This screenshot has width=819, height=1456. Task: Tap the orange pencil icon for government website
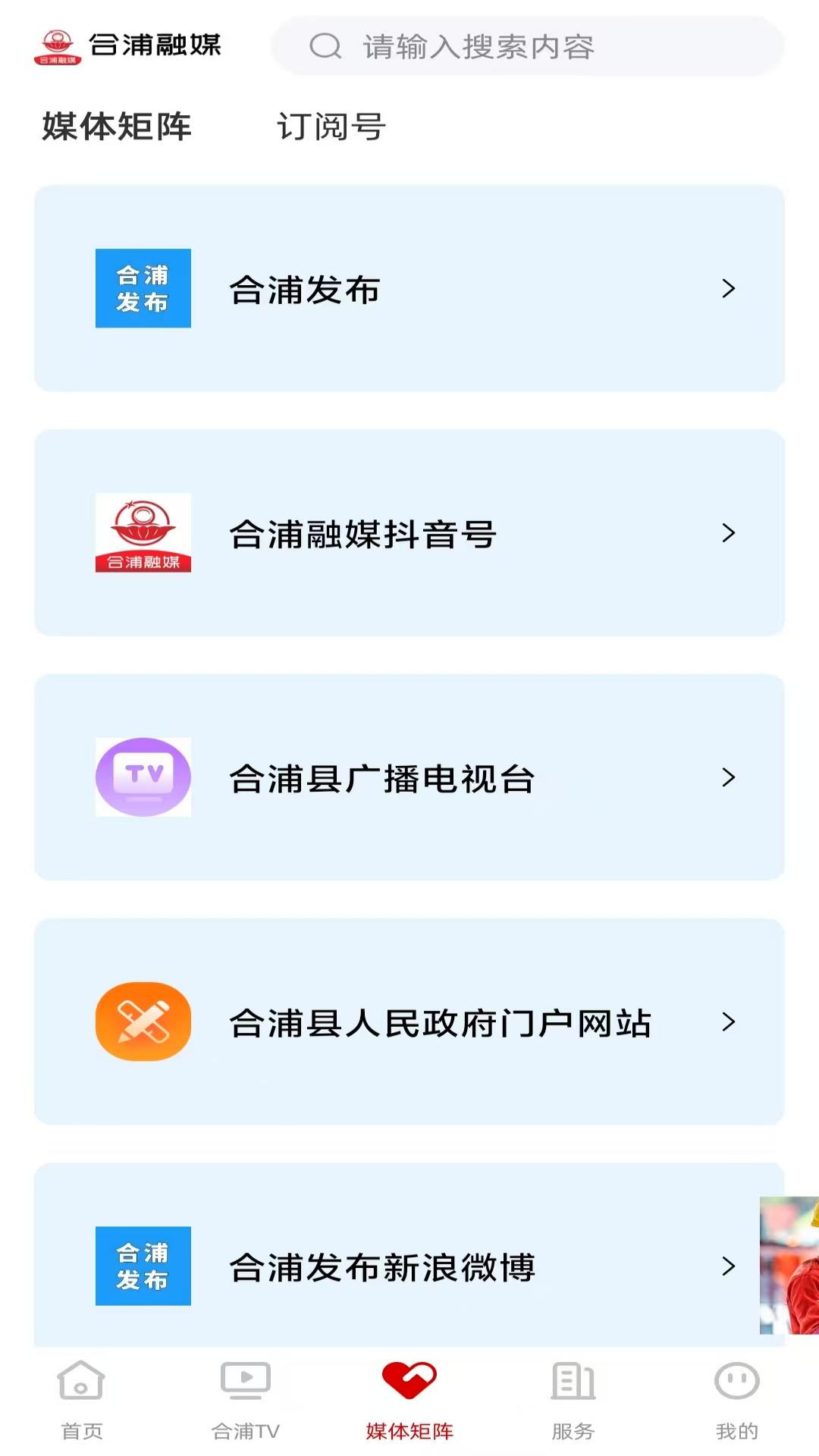tap(143, 1022)
